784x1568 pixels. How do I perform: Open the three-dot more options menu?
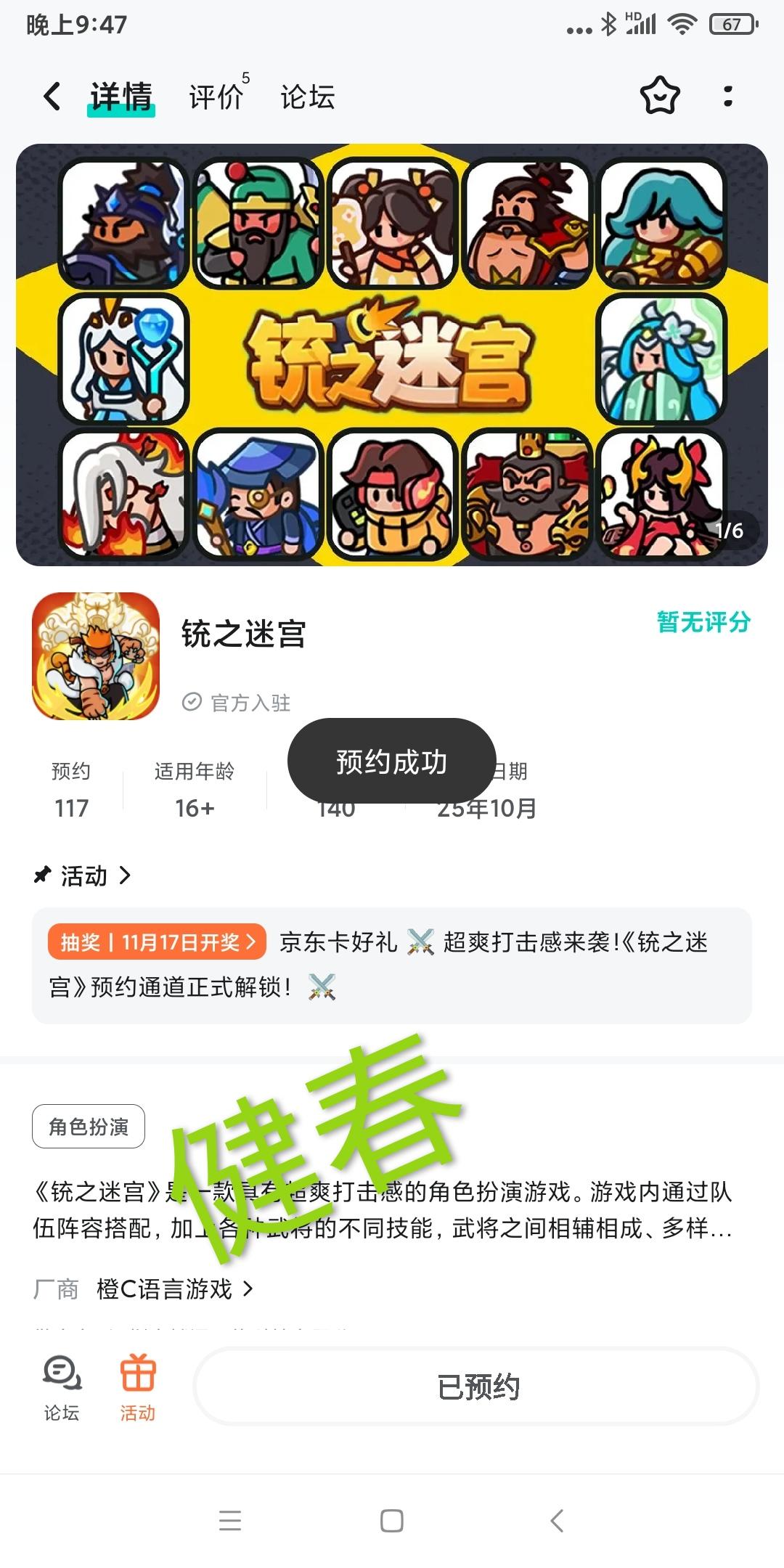728,96
